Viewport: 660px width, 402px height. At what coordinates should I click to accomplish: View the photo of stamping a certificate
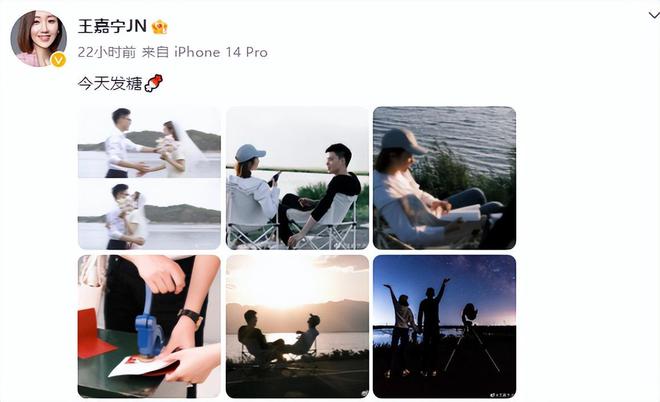coord(149,325)
